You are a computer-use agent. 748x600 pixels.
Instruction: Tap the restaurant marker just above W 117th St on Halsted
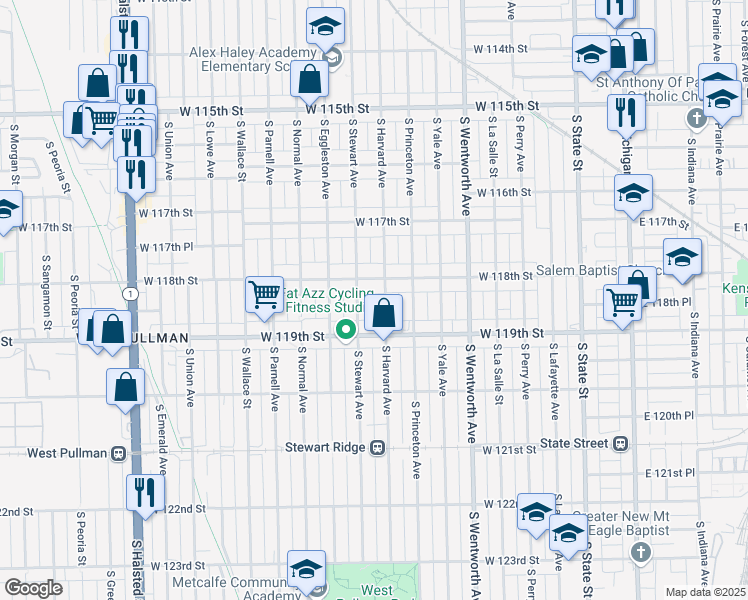136,175
